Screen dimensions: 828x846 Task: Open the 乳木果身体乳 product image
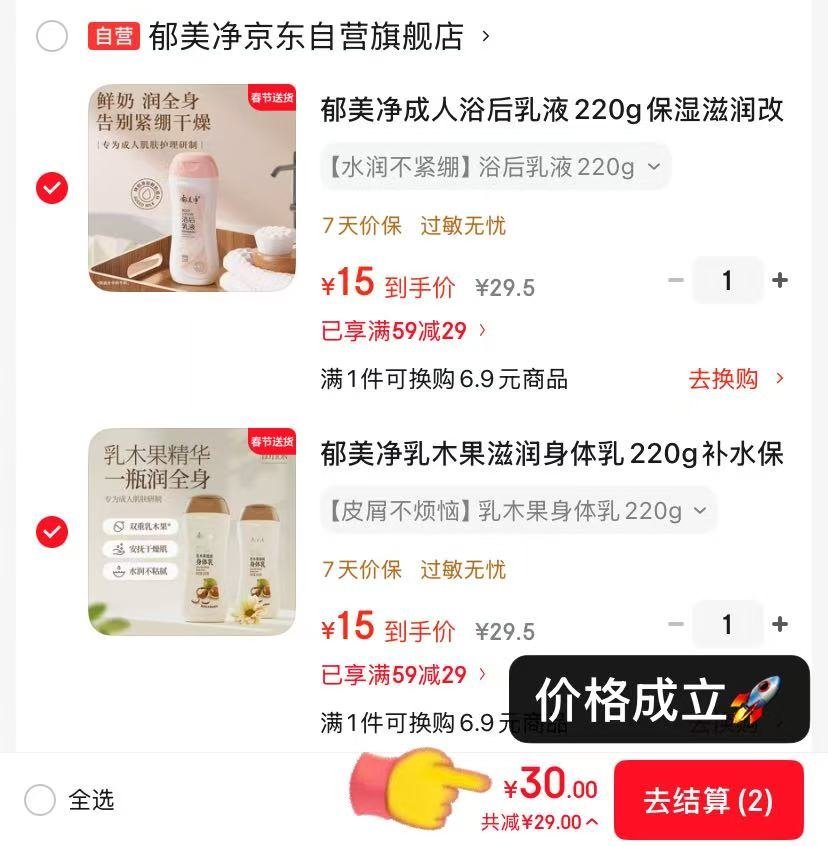[192, 532]
